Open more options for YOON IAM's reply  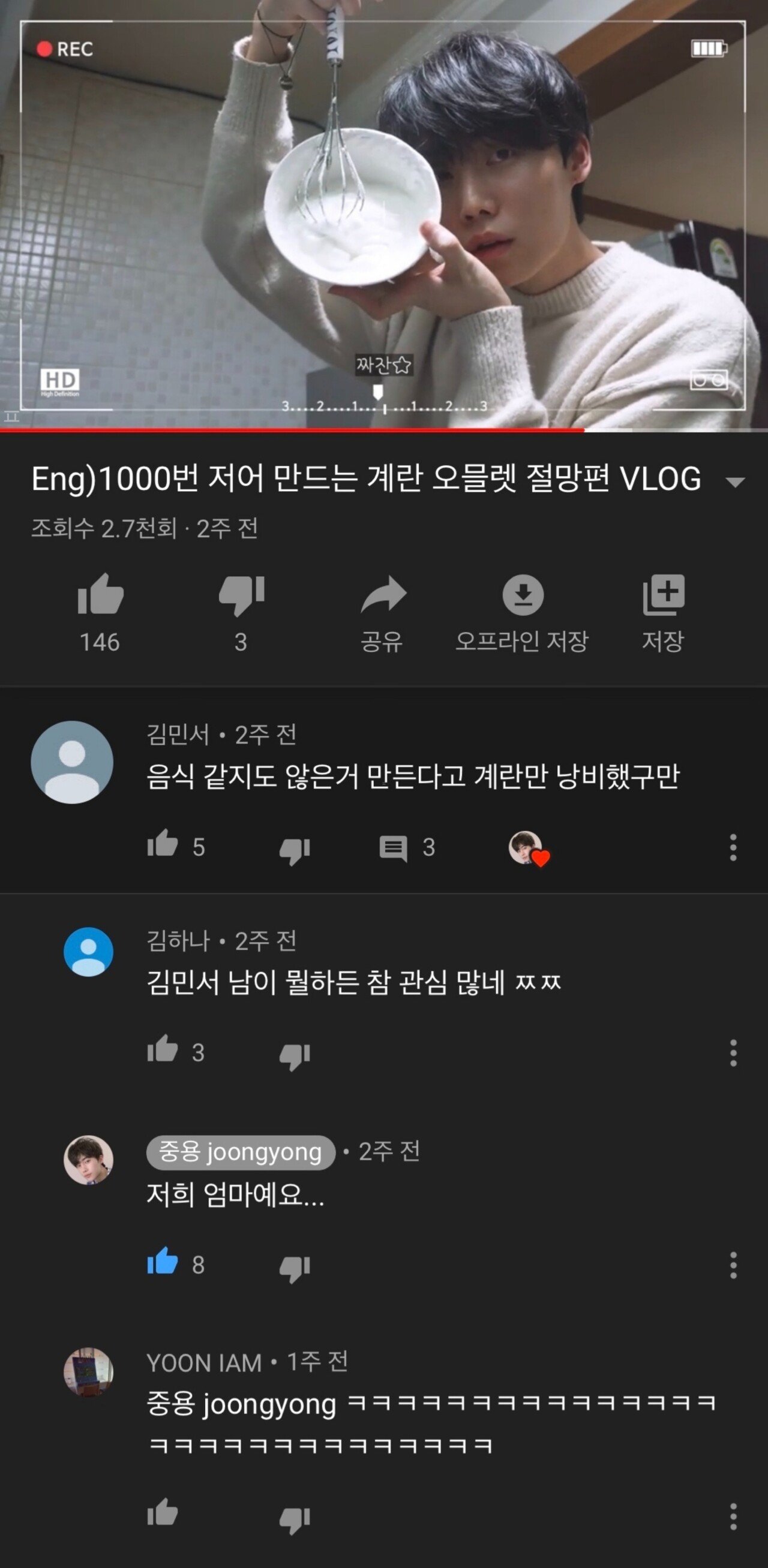pos(733,1516)
